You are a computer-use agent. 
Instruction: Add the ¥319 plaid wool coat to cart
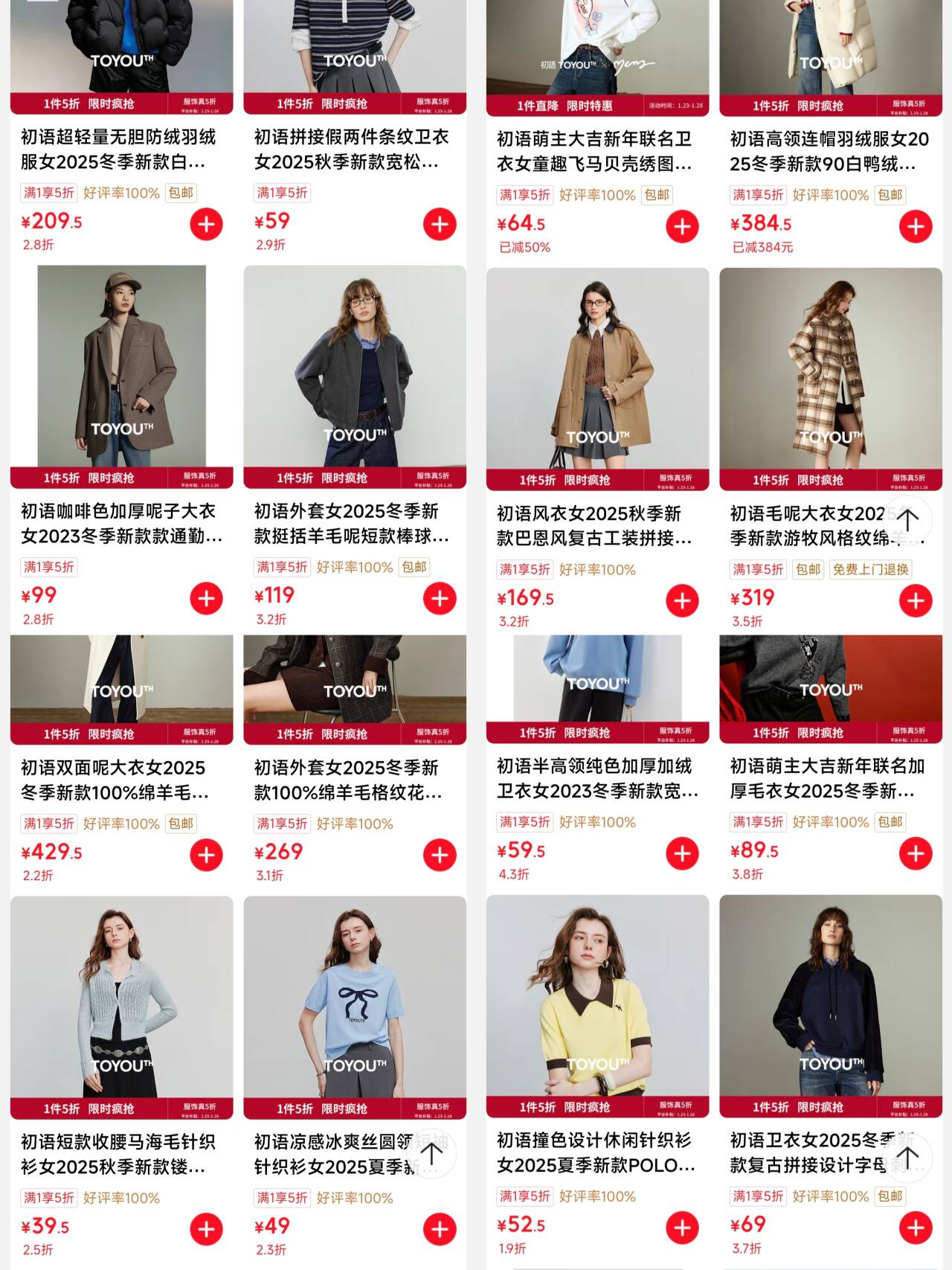point(916,600)
